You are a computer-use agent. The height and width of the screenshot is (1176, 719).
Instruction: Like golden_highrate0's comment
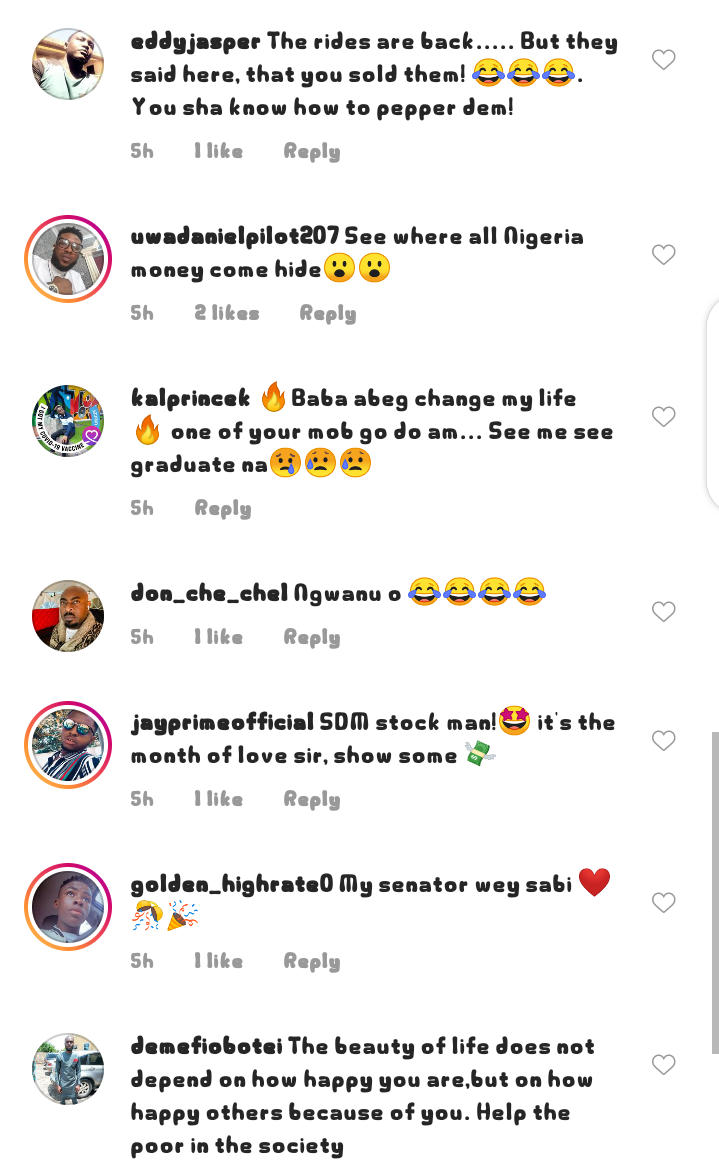(x=663, y=903)
